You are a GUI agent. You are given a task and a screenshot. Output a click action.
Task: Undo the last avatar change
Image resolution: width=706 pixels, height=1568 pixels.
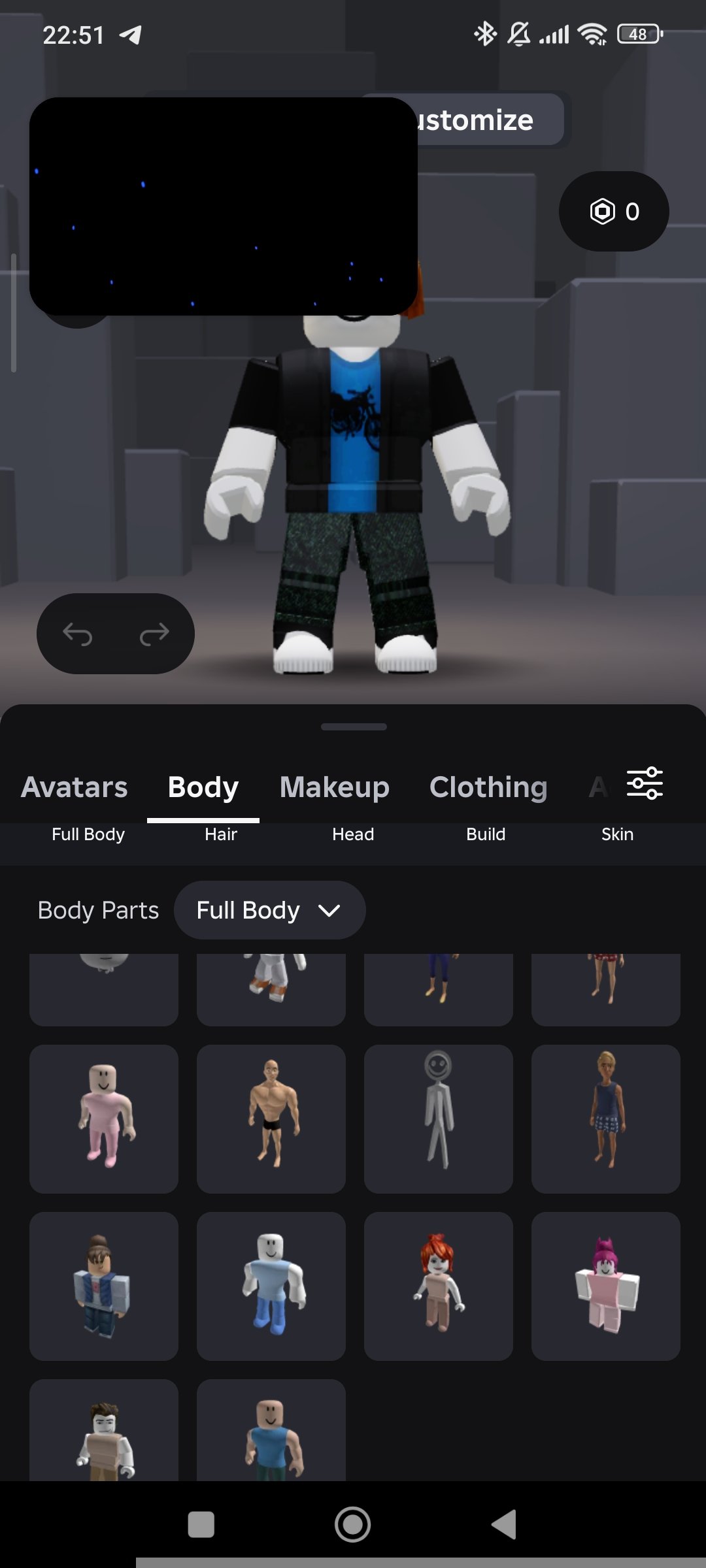[x=78, y=634]
